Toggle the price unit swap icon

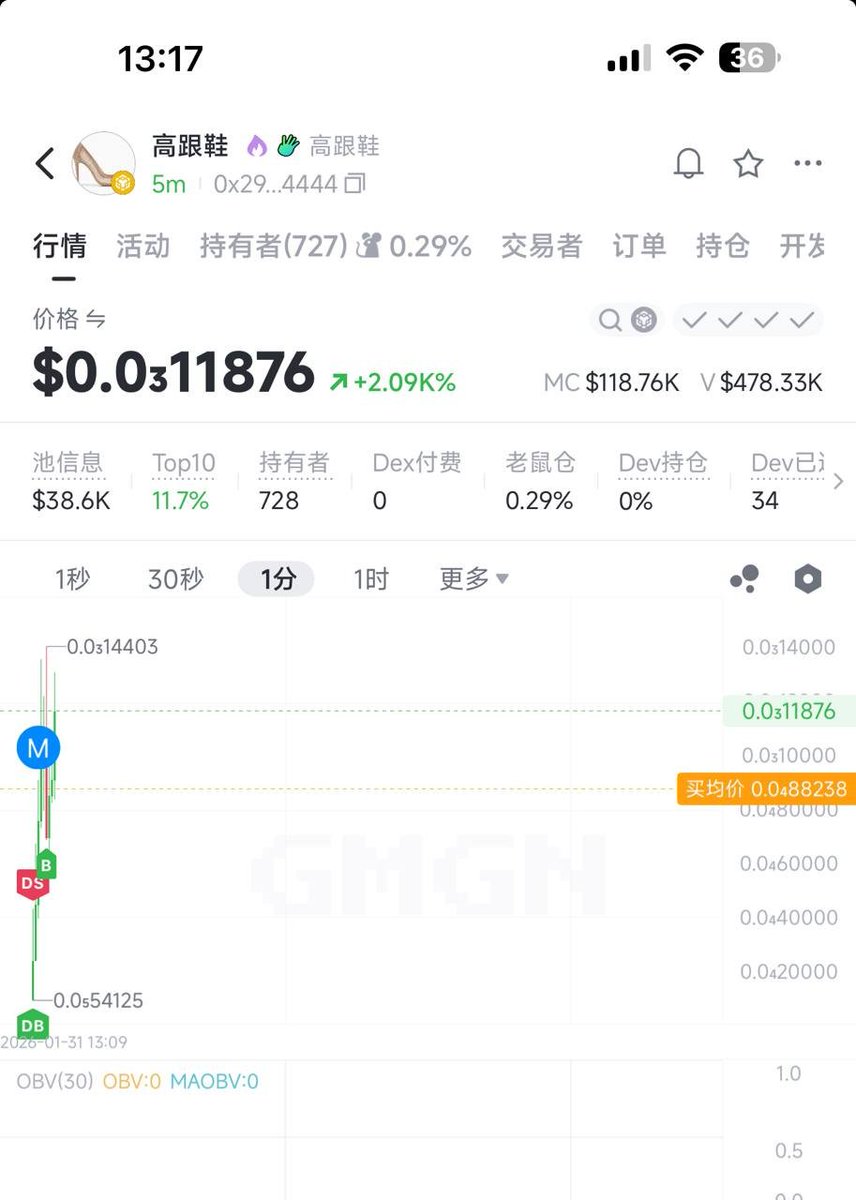(96, 320)
